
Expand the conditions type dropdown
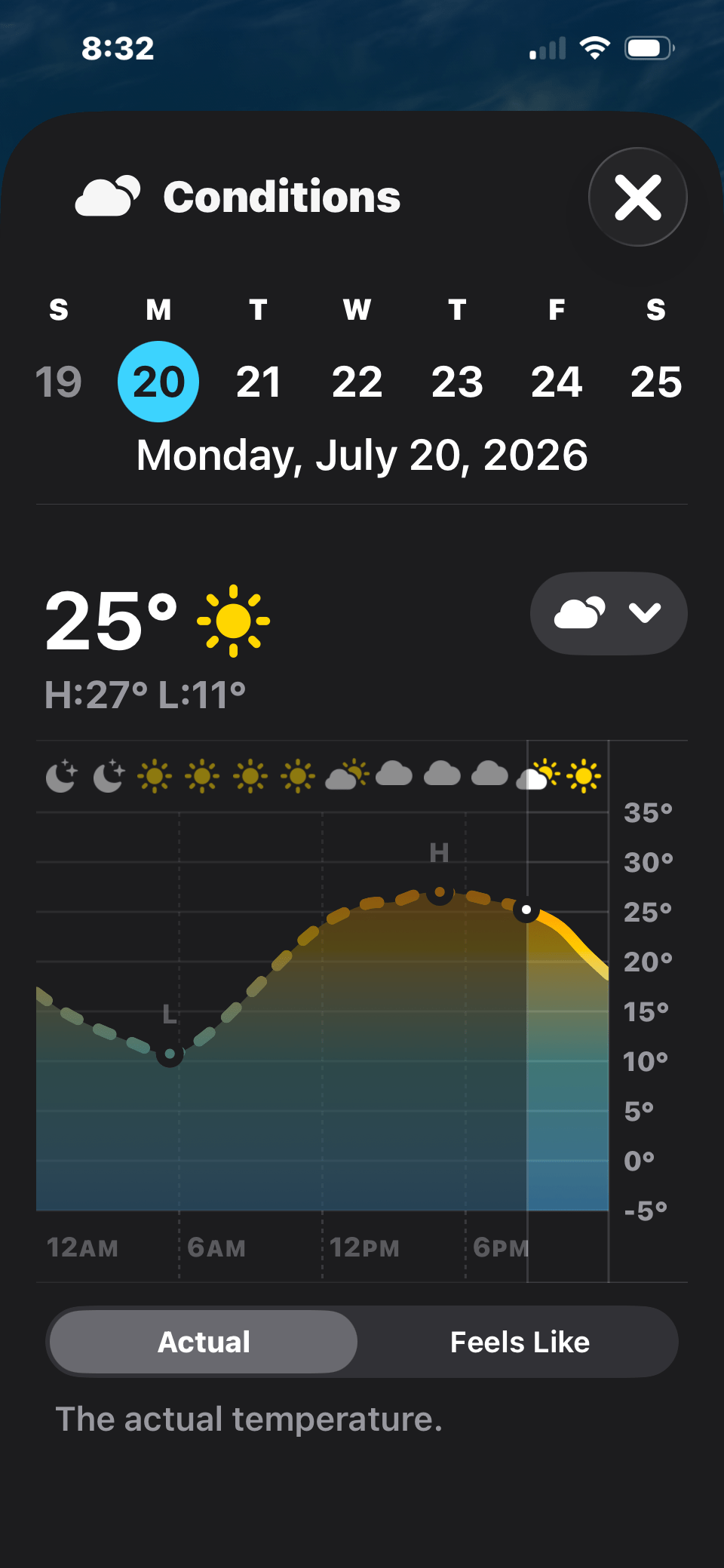tap(609, 613)
